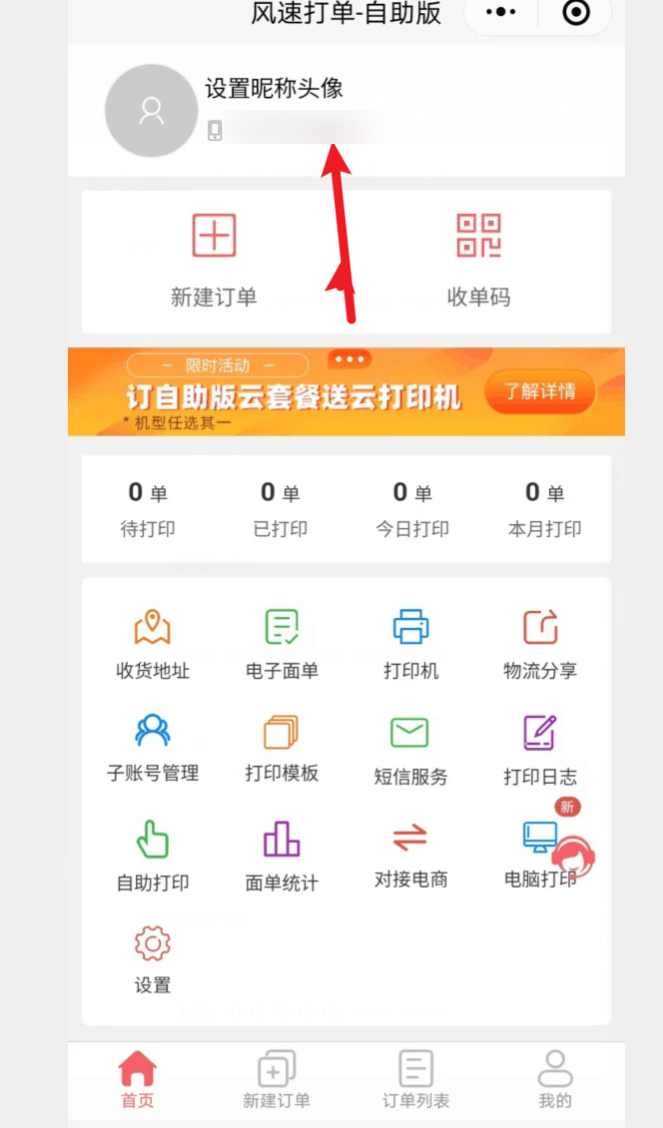
Task: Open the mini program overflow menu
Action: tap(501, 13)
